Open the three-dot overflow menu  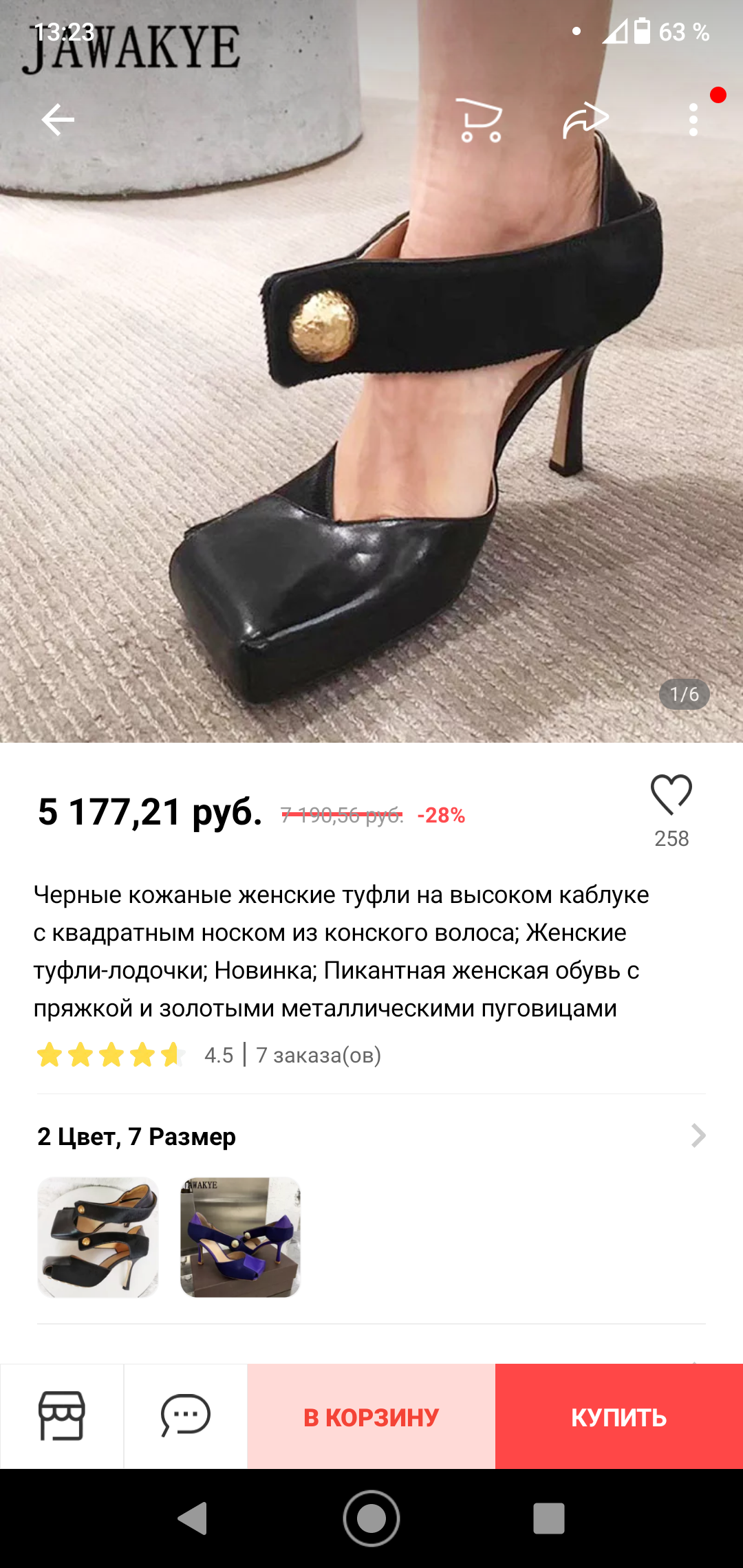coord(693,120)
